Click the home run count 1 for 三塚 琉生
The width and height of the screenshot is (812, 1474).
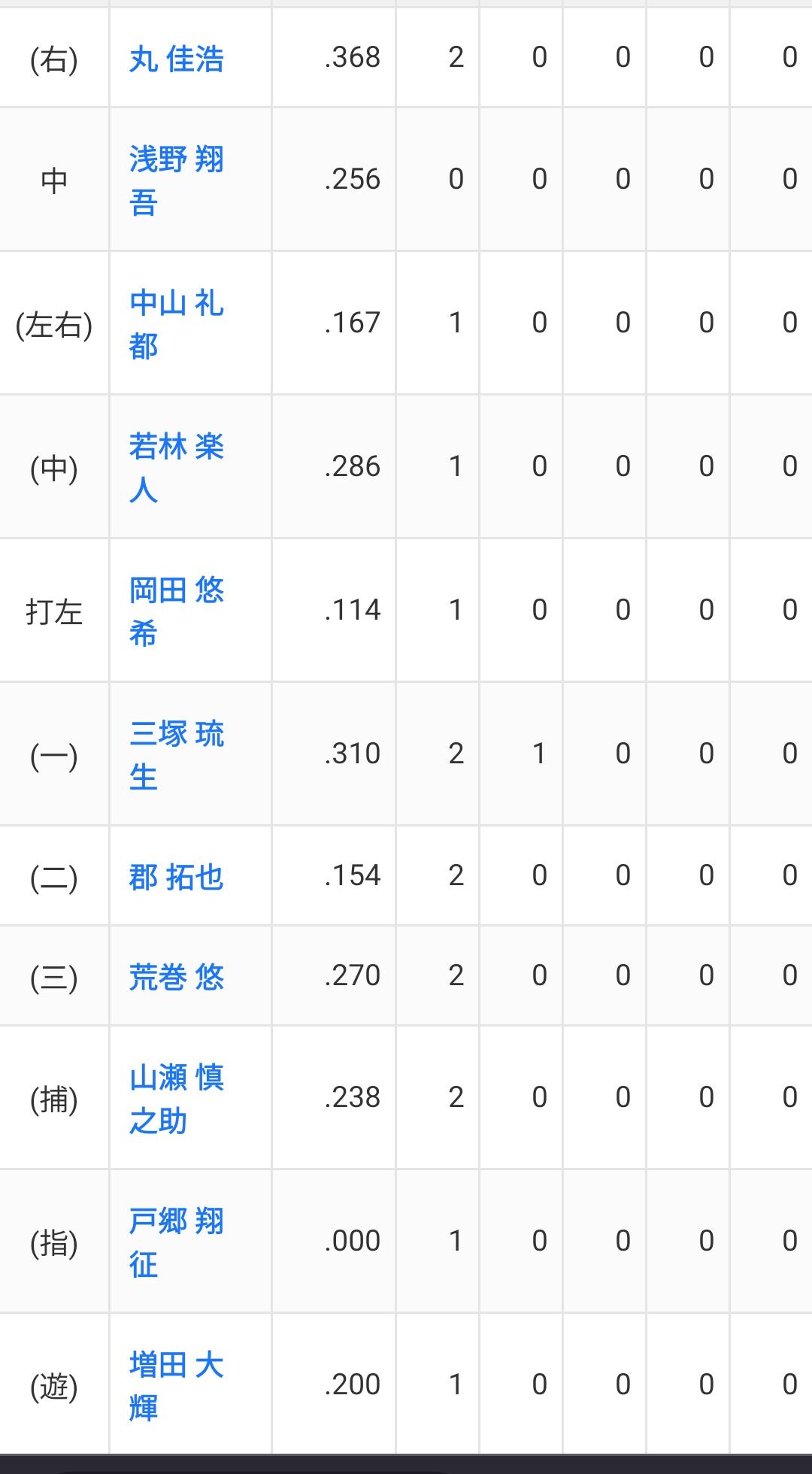coord(537,754)
